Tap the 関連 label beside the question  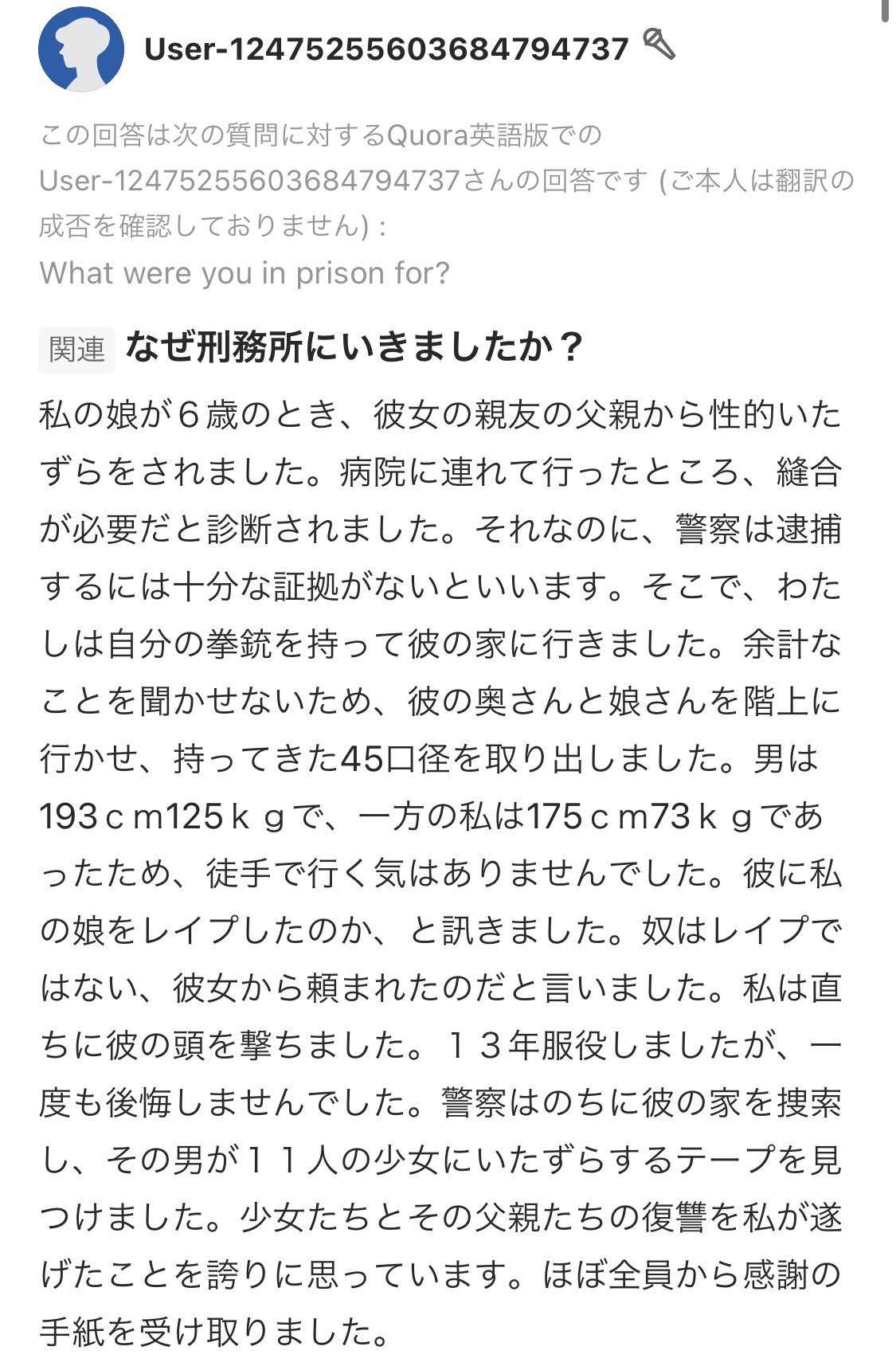click(76, 350)
